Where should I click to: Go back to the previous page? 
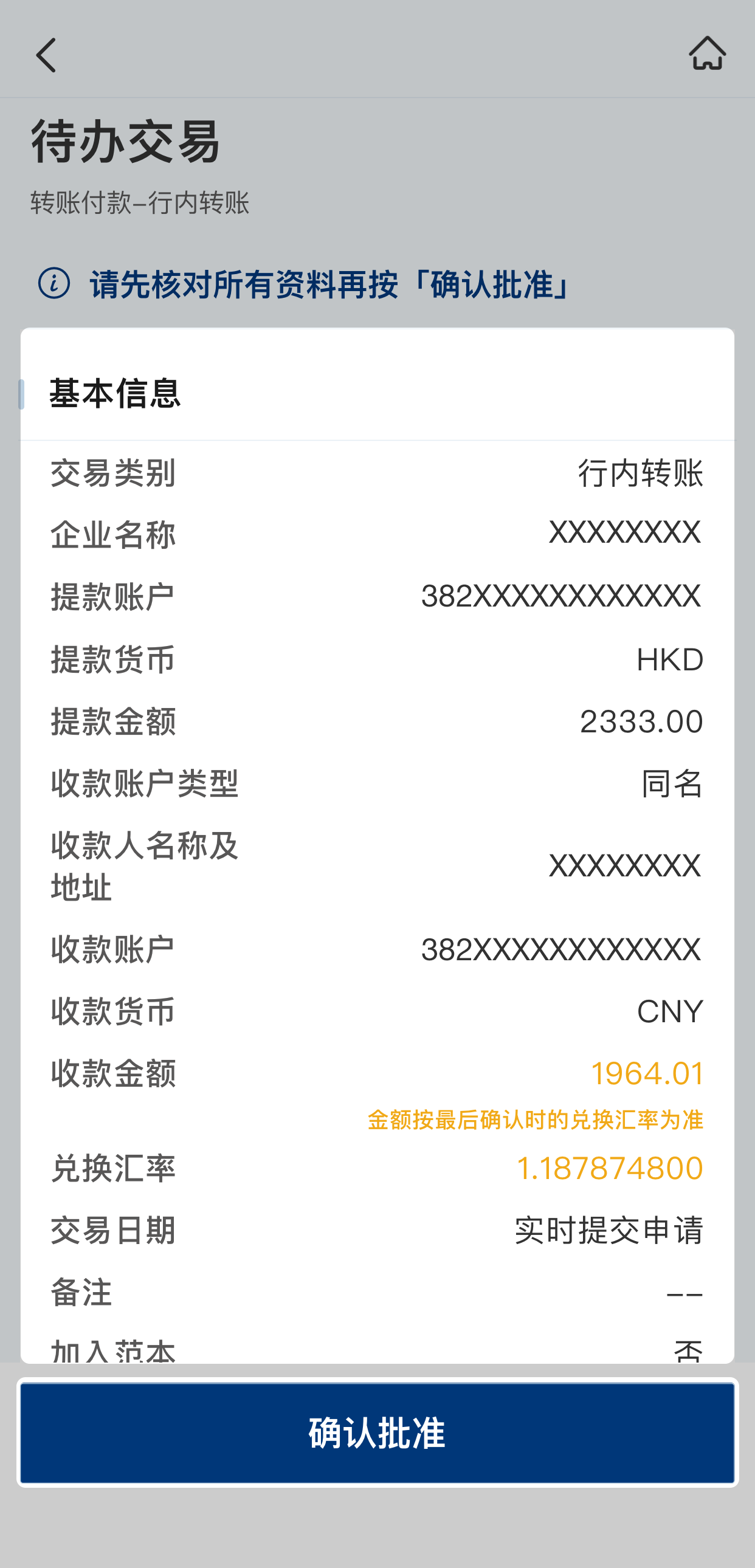coord(46,55)
